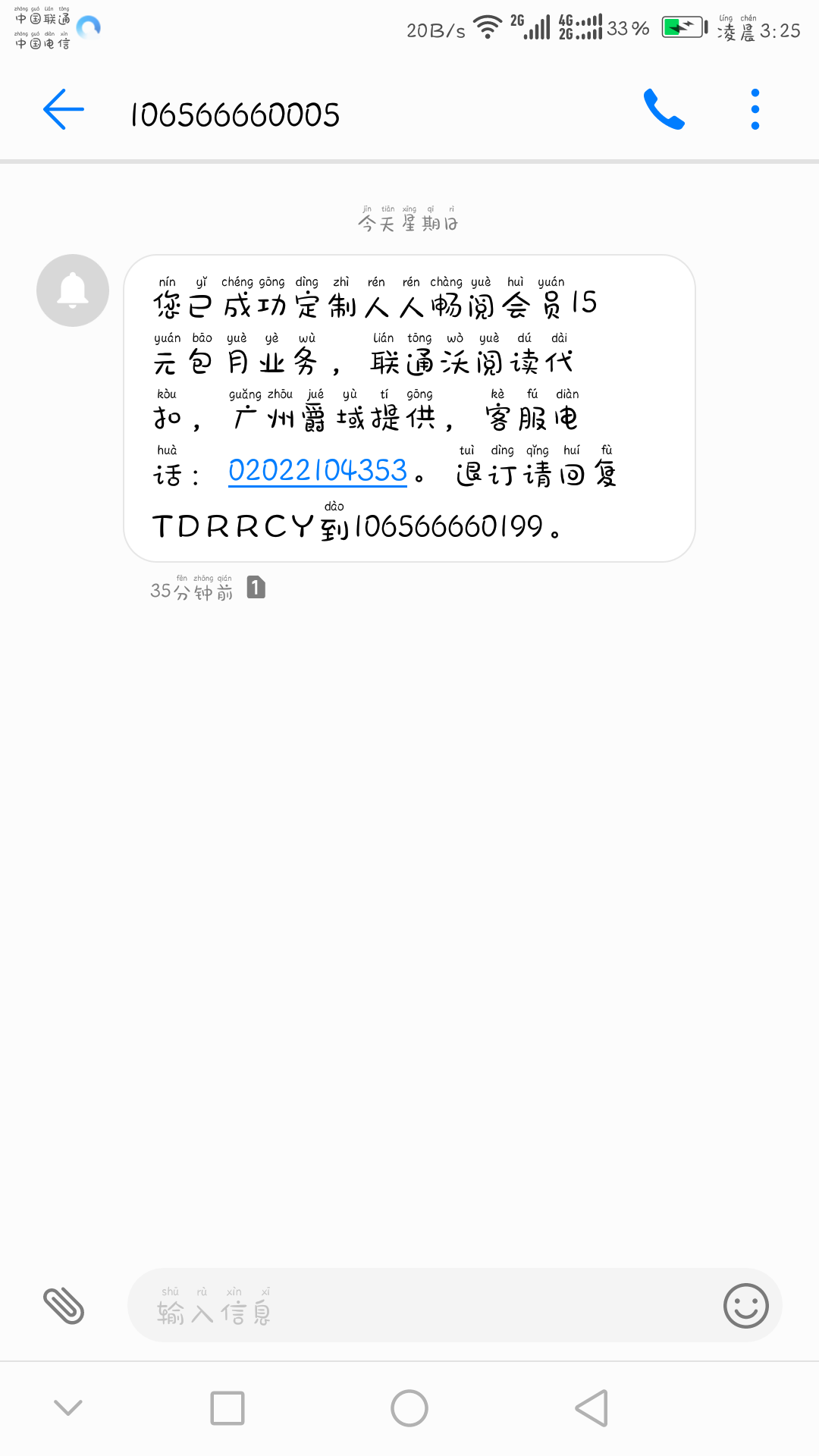This screenshot has height=1456, width=819.
Task: Open recent apps with the square button
Action: 227,1408
